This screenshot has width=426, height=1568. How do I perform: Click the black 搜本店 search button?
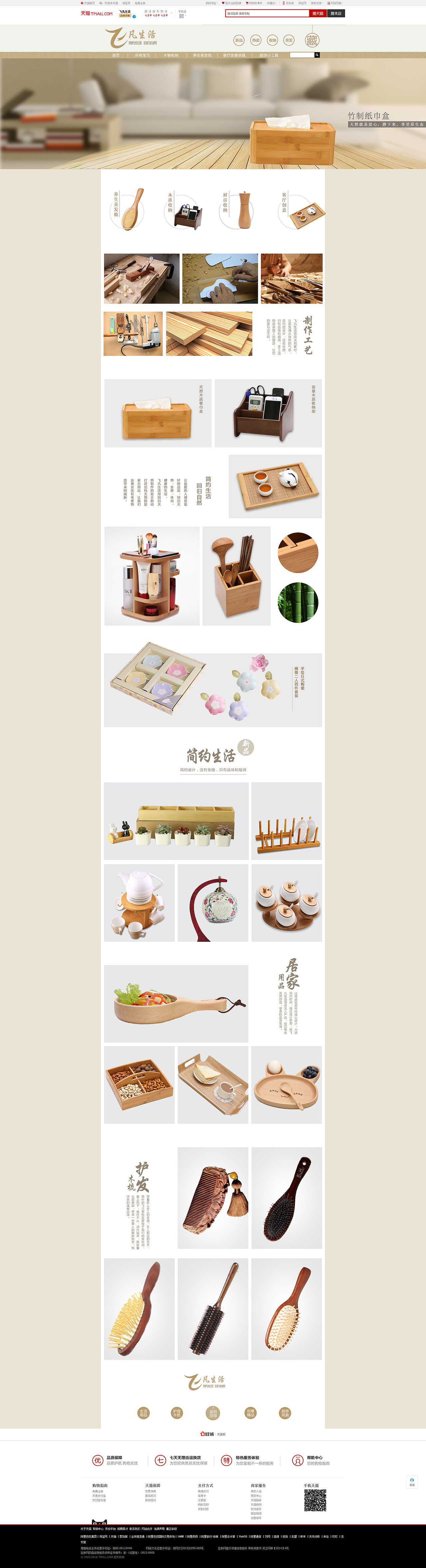point(336,13)
